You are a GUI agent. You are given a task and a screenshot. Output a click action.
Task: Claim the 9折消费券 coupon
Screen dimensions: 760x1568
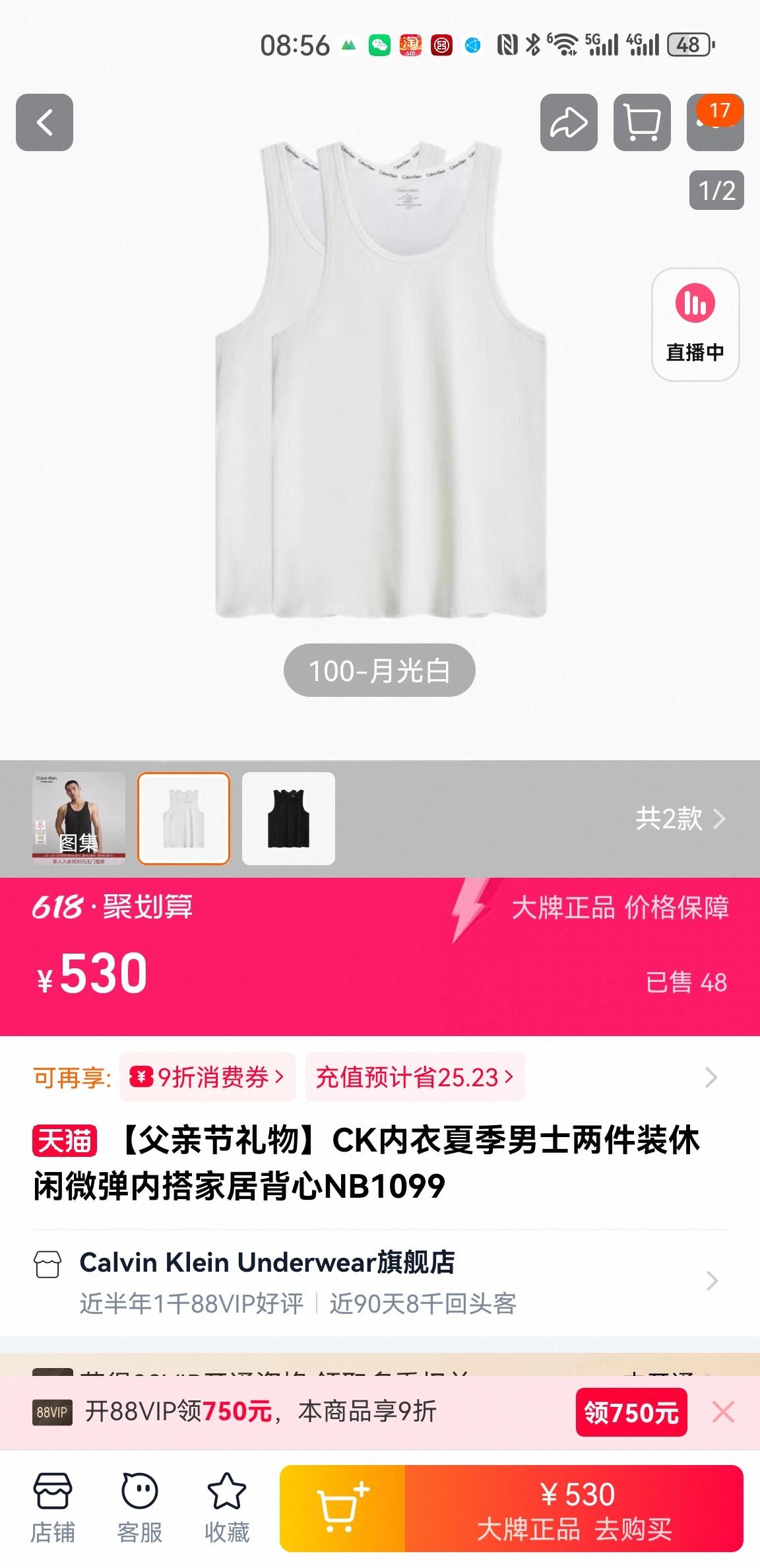(x=207, y=1078)
